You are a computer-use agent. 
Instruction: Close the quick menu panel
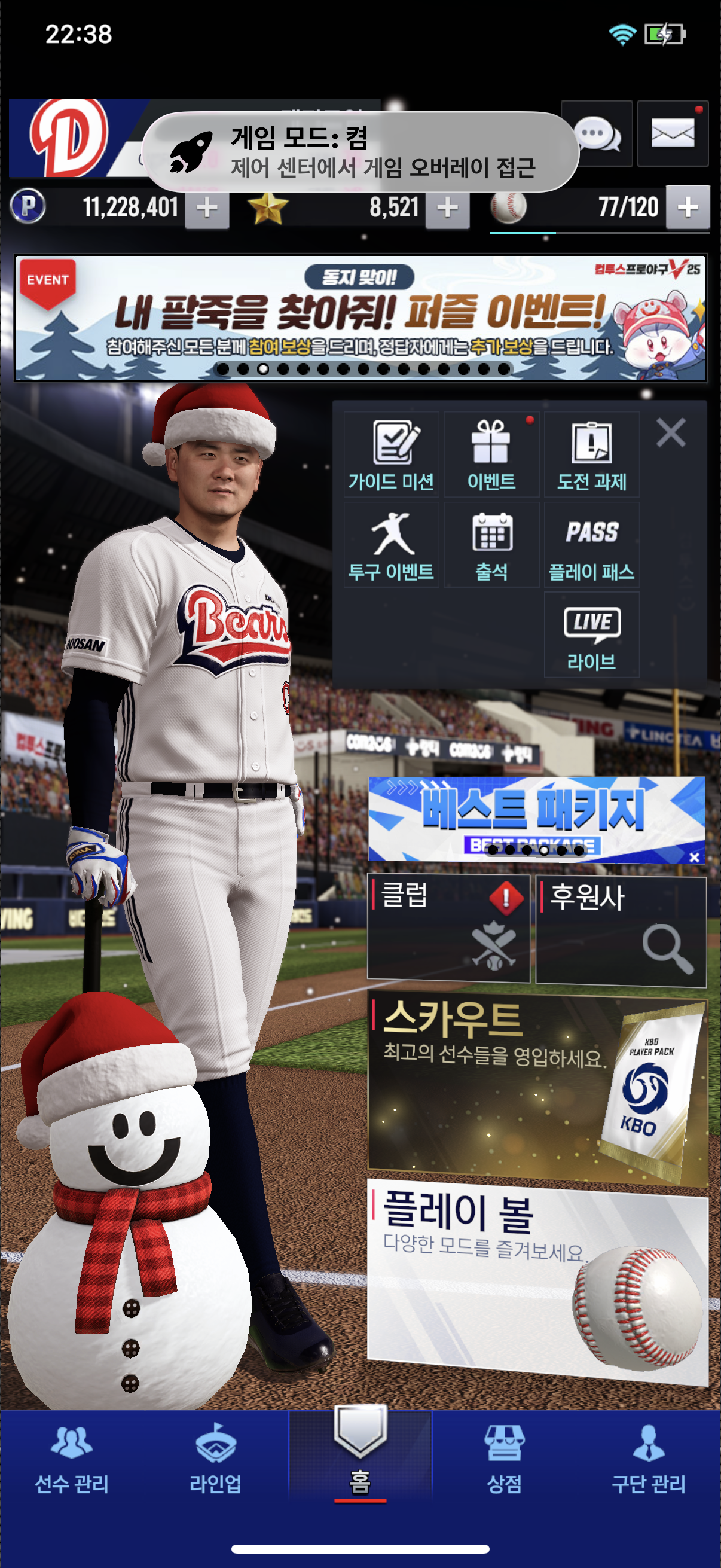point(671,433)
